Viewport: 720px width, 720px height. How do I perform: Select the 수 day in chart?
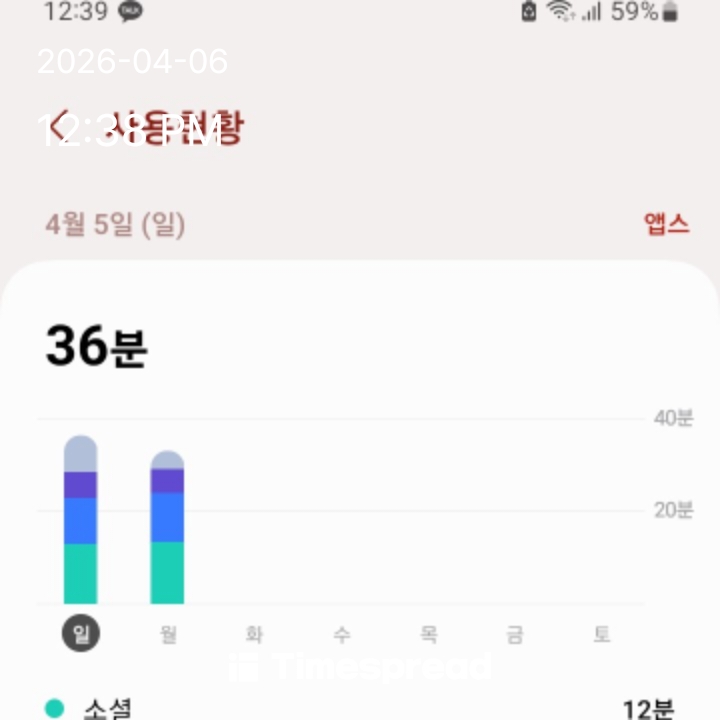pyautogui.click(x=341, y=634)
